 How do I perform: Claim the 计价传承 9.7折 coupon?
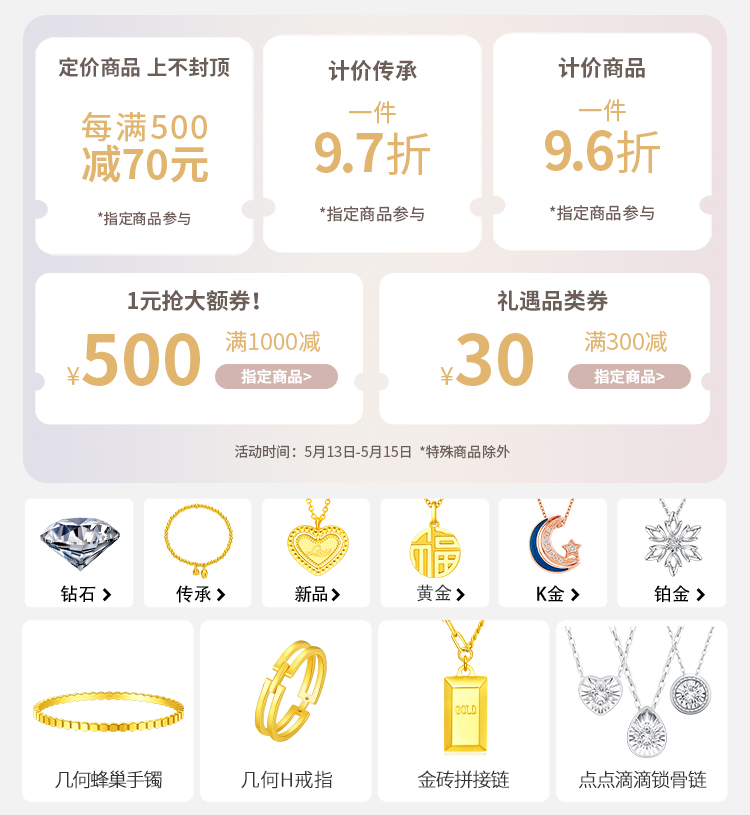point(372,145)
